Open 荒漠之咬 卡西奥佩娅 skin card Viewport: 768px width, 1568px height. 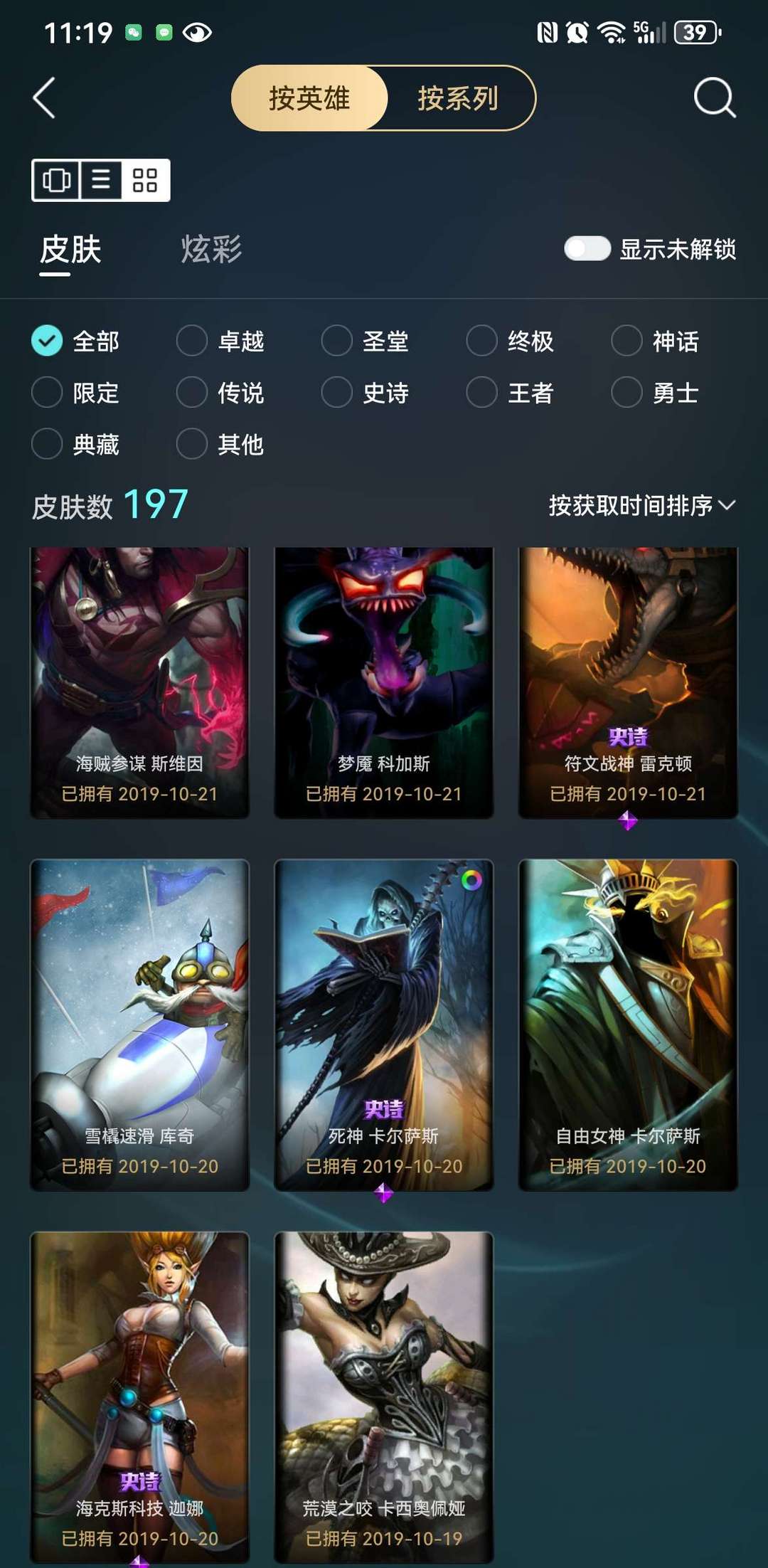click(x=383, y=1397)
